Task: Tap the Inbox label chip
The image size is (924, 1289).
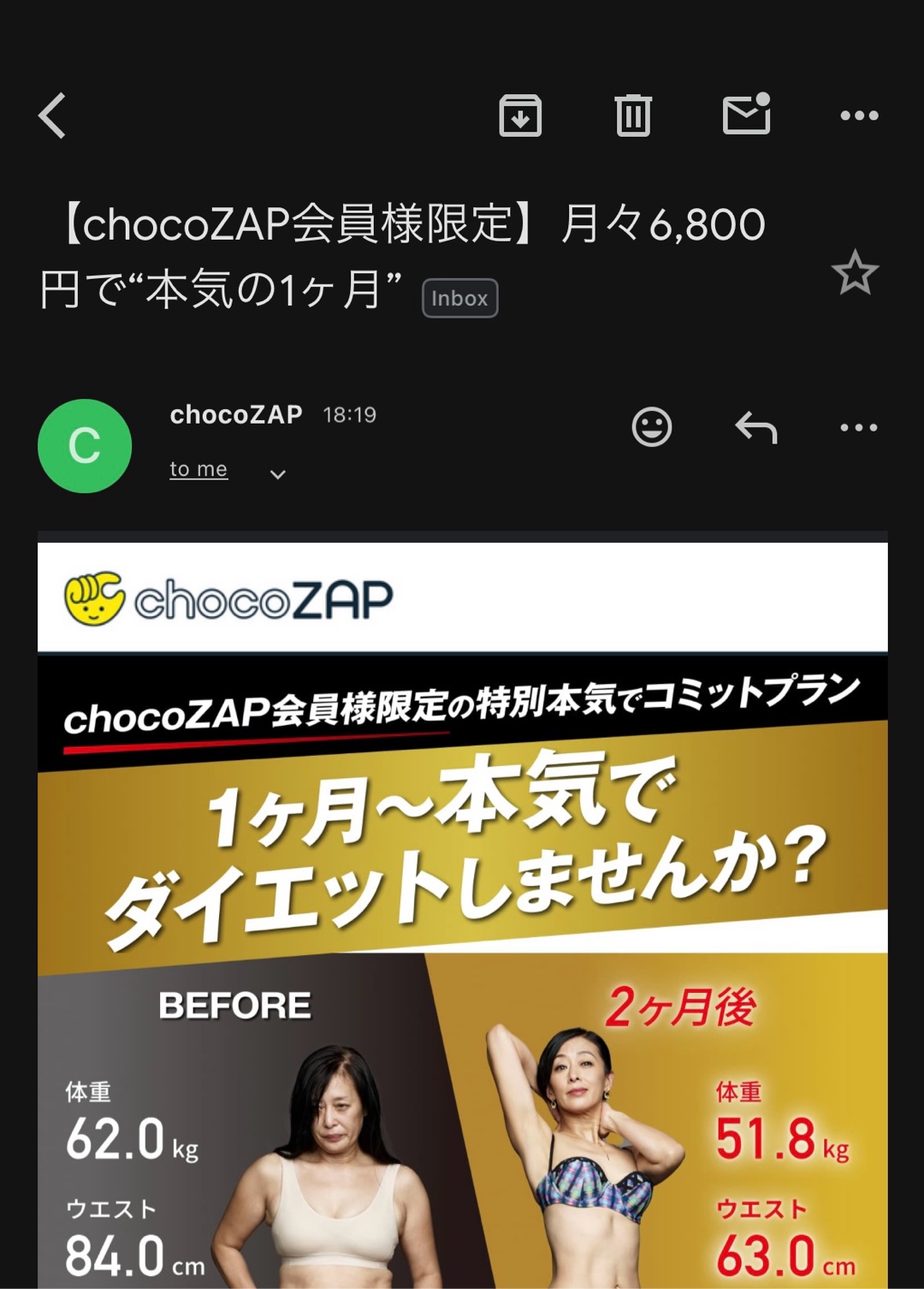Action: [x=459, y=298]
